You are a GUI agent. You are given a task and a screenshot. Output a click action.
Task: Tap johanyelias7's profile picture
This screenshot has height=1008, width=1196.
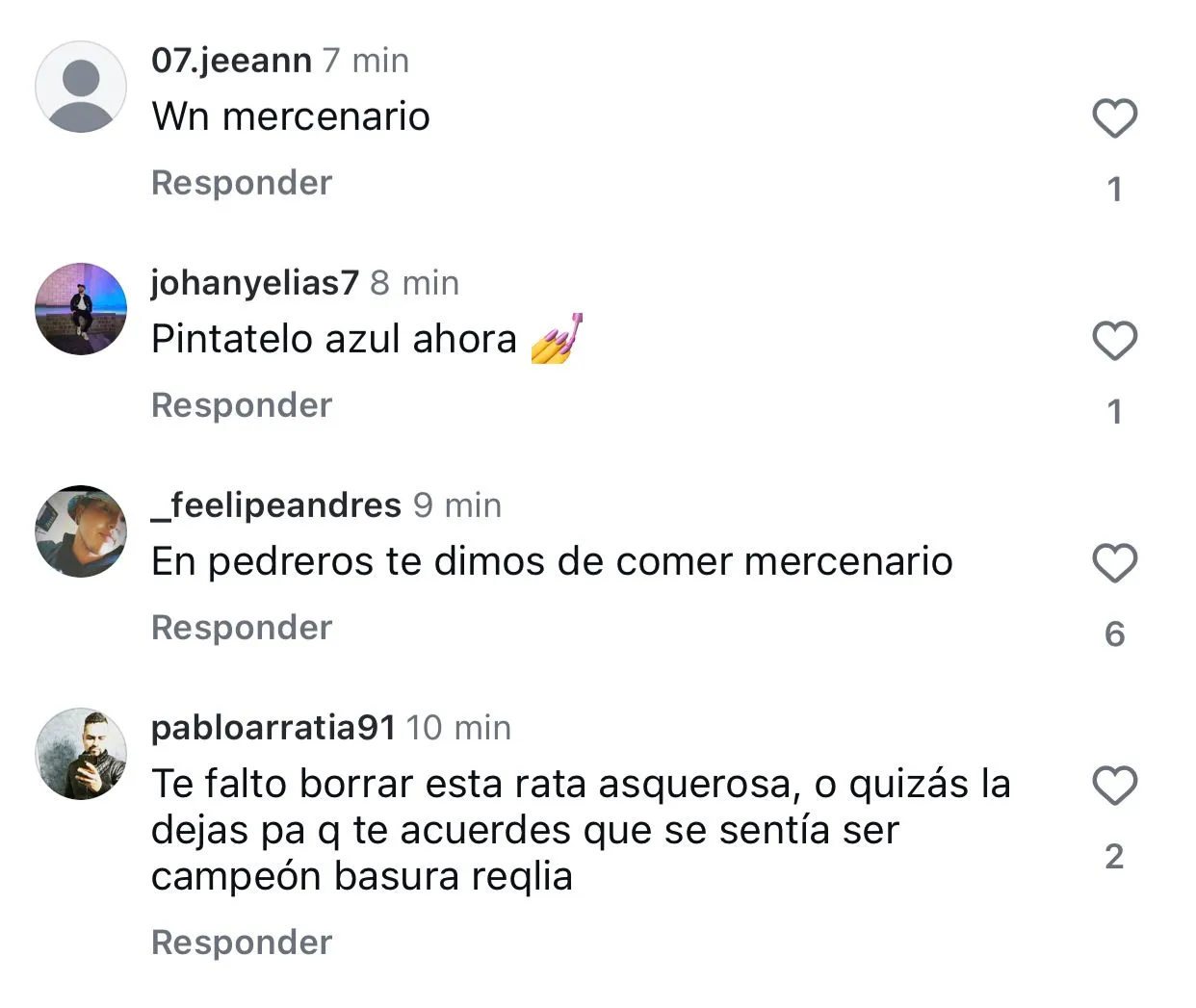point(81,309)
